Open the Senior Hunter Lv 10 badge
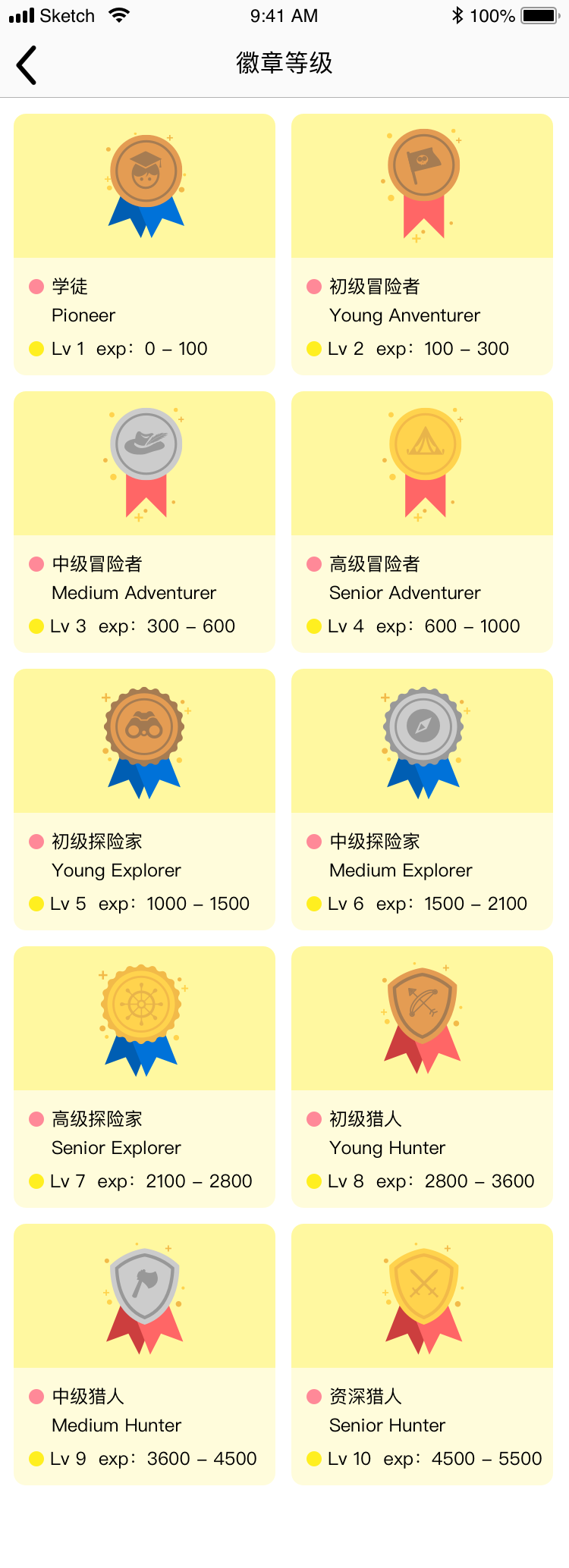The width and height of the screenshot is (569, 1568). (x=422, y=1354)
